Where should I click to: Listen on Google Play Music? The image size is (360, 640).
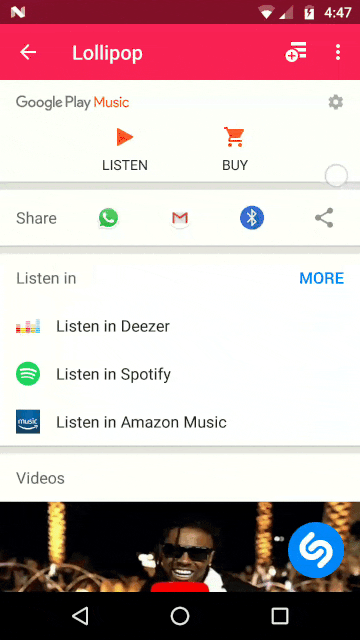[125, 149]
